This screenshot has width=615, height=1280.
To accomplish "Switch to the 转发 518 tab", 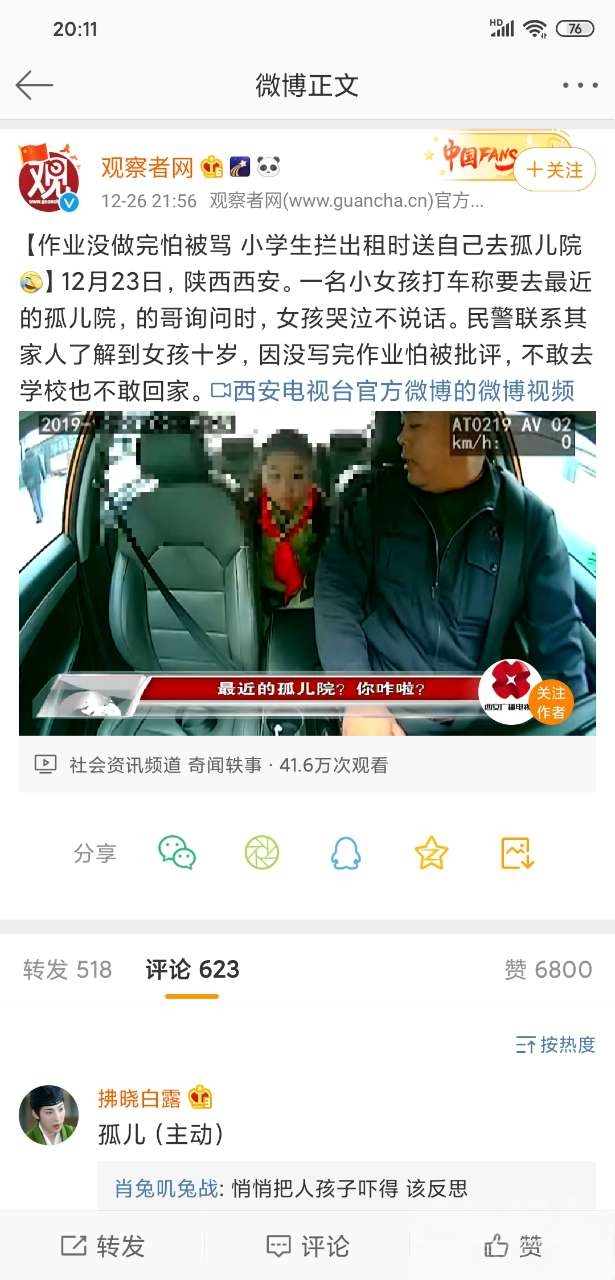I will click(67, 969).
